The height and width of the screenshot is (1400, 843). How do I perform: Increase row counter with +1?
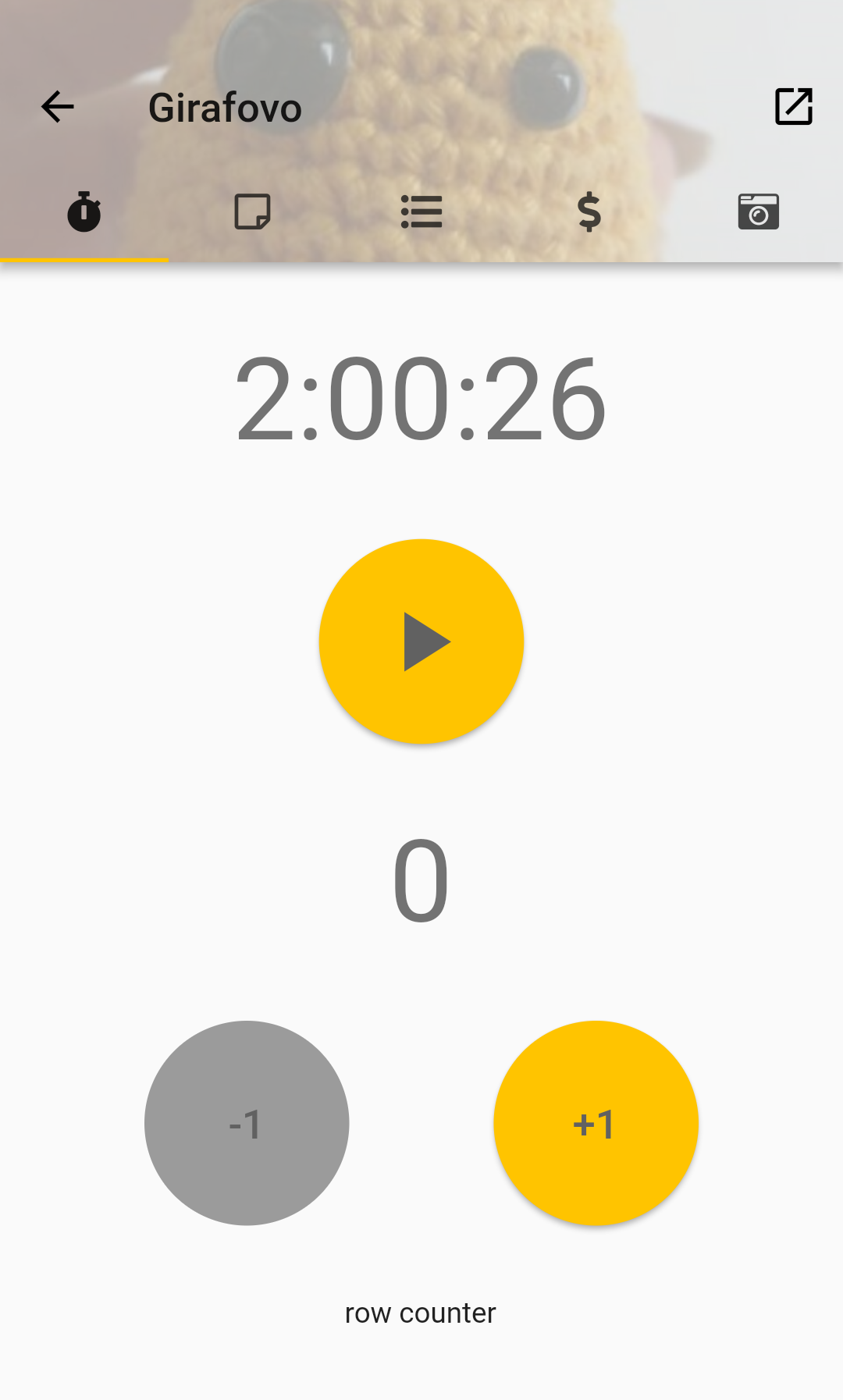pyautogui.click(x=596, y=1123)
